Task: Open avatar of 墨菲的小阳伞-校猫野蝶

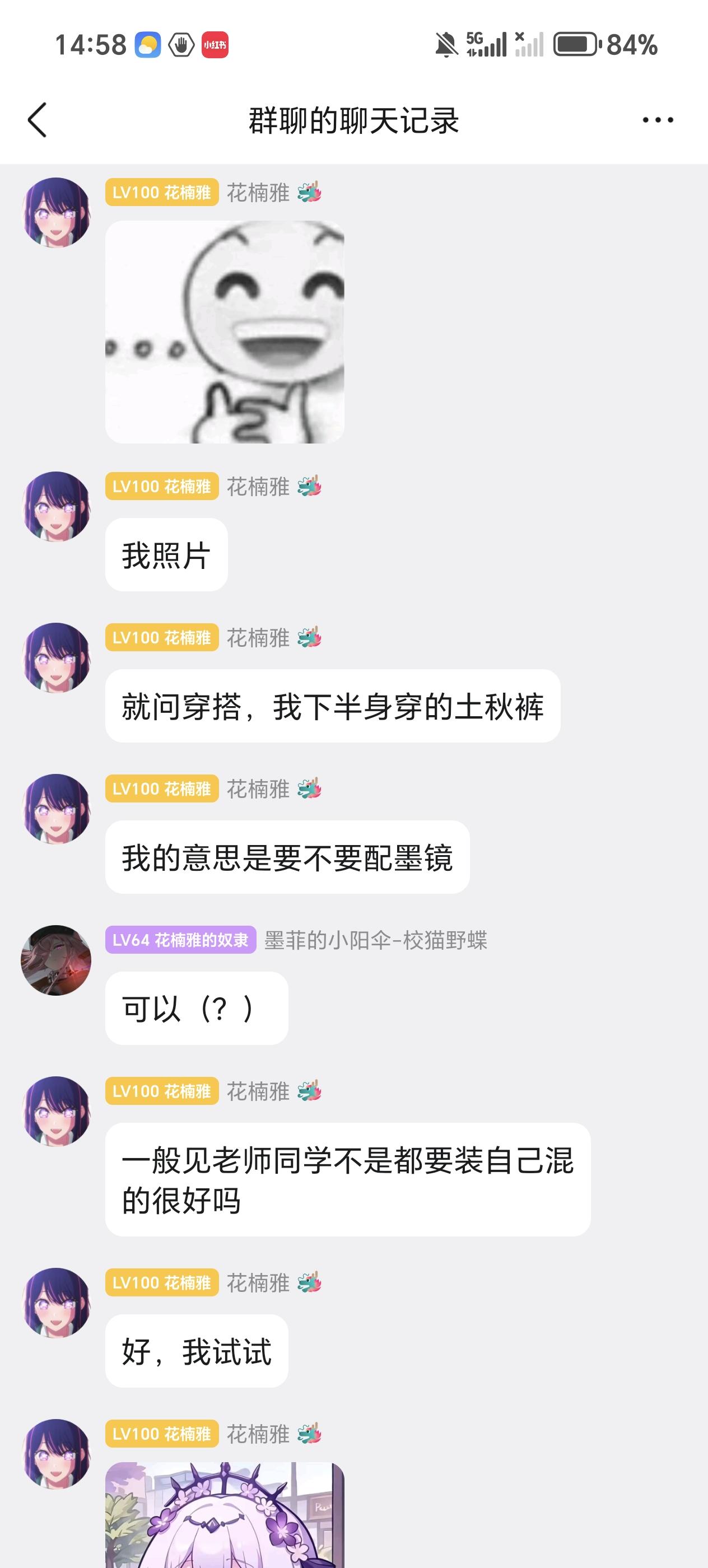Action: (x=56, y=960)
